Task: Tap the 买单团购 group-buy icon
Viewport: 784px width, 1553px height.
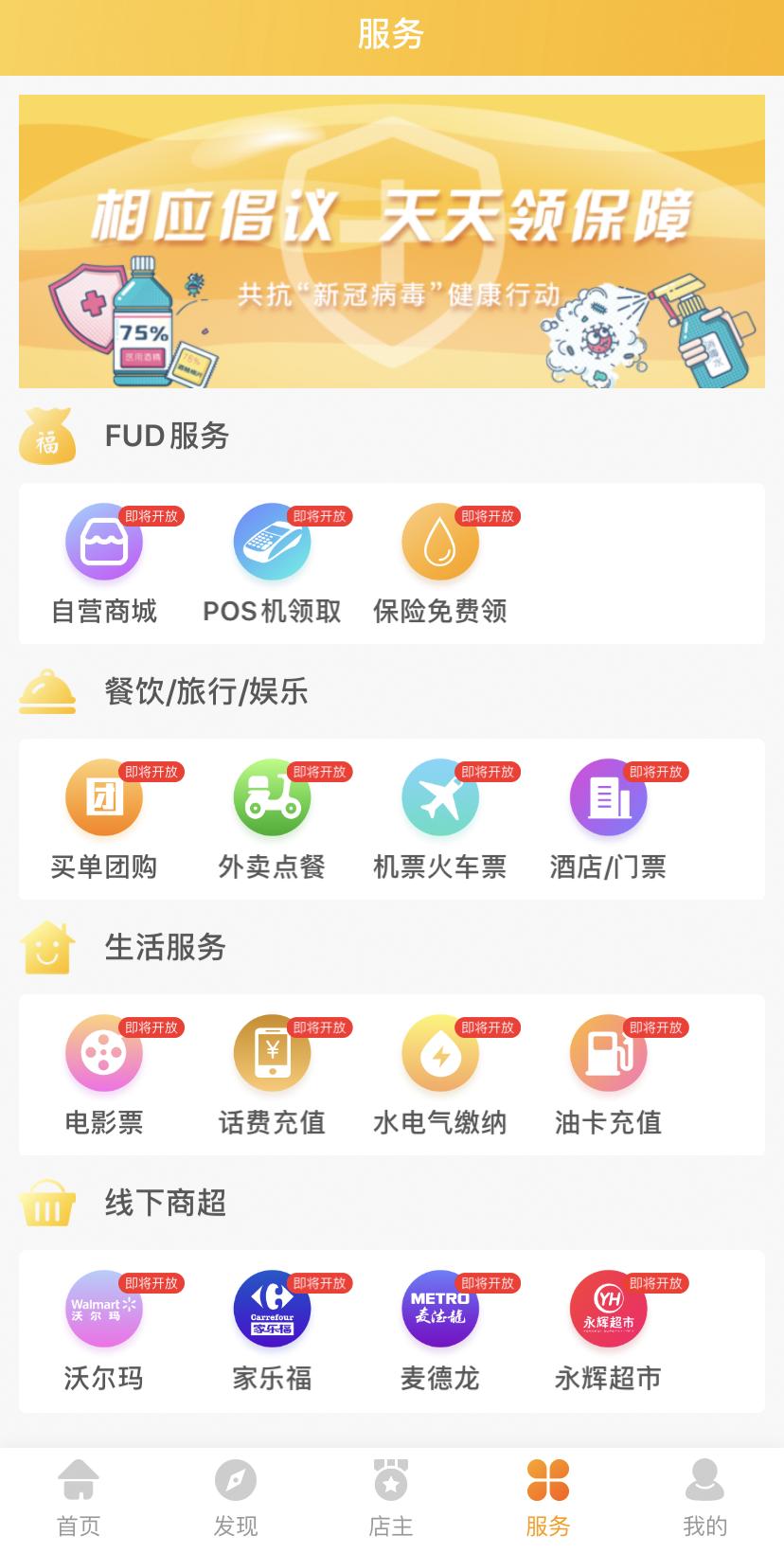Action: point(102,797)
